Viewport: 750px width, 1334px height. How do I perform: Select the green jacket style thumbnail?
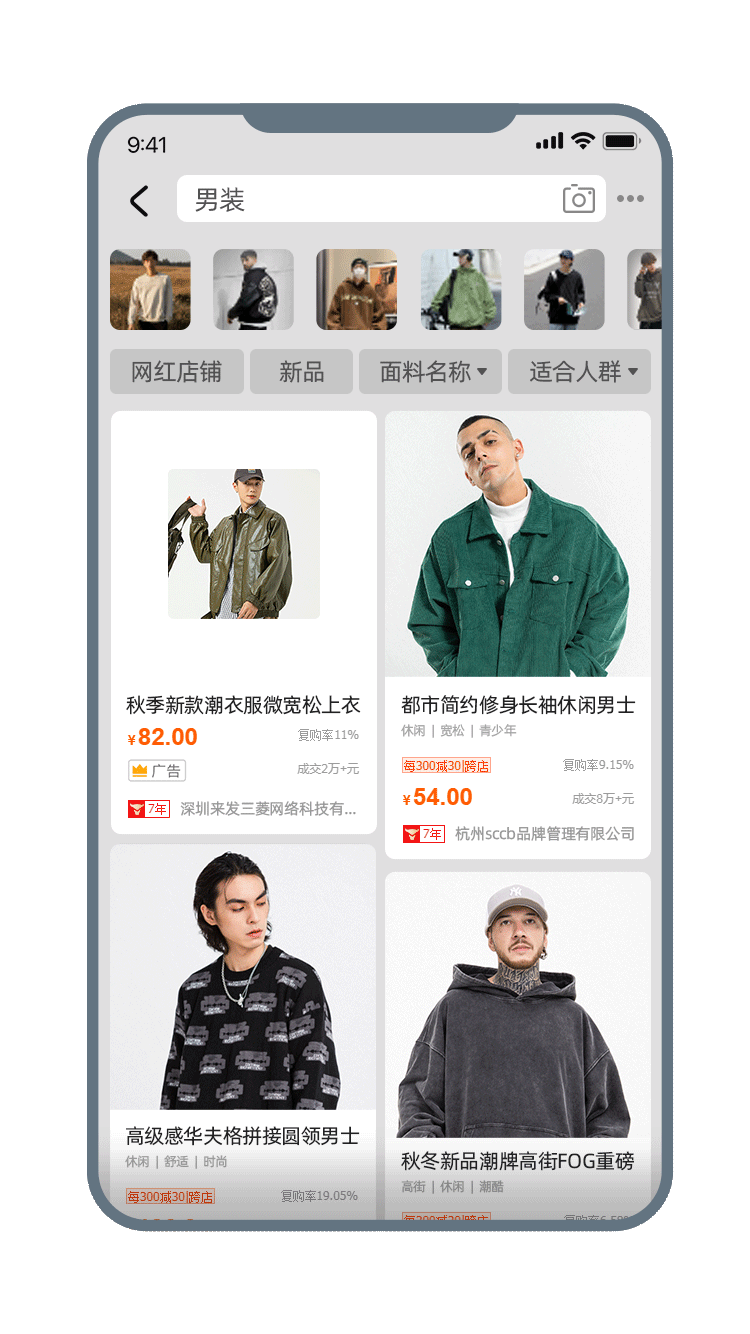pyautogui.click(x=461, y=290)
